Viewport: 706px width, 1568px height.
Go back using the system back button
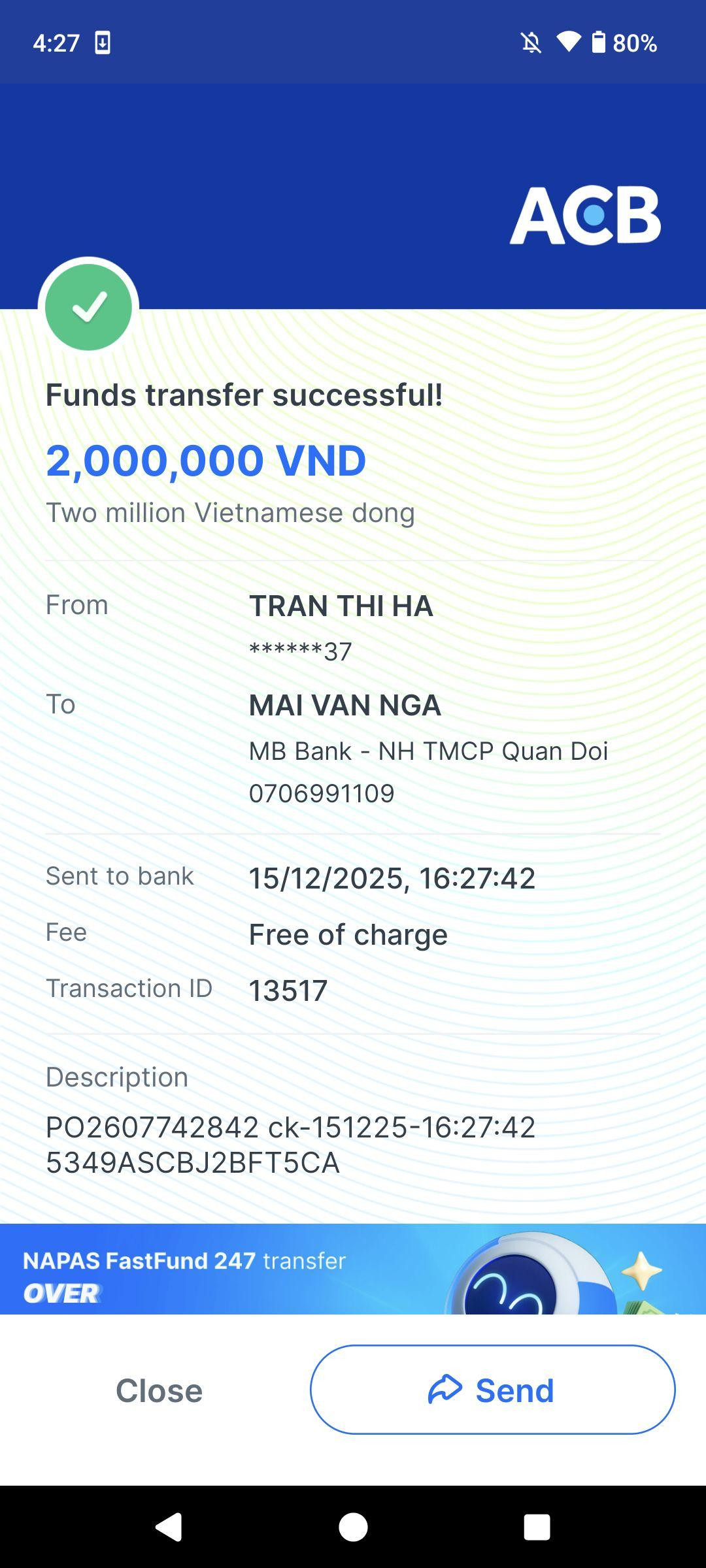tap(169, 1527)
